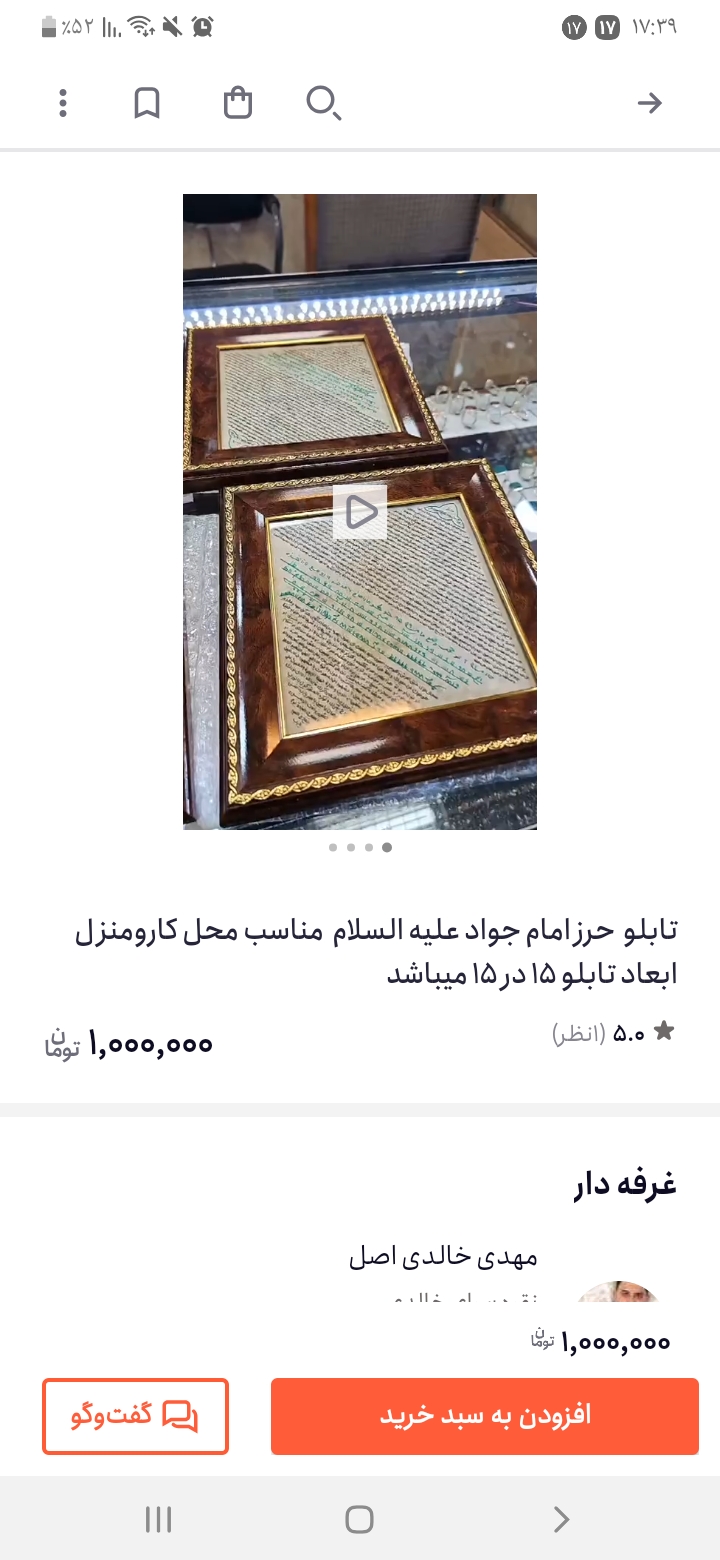Open seller مهدی خالدی اصل profile
Screen dimensions: 720x1560
[443, 1257]
